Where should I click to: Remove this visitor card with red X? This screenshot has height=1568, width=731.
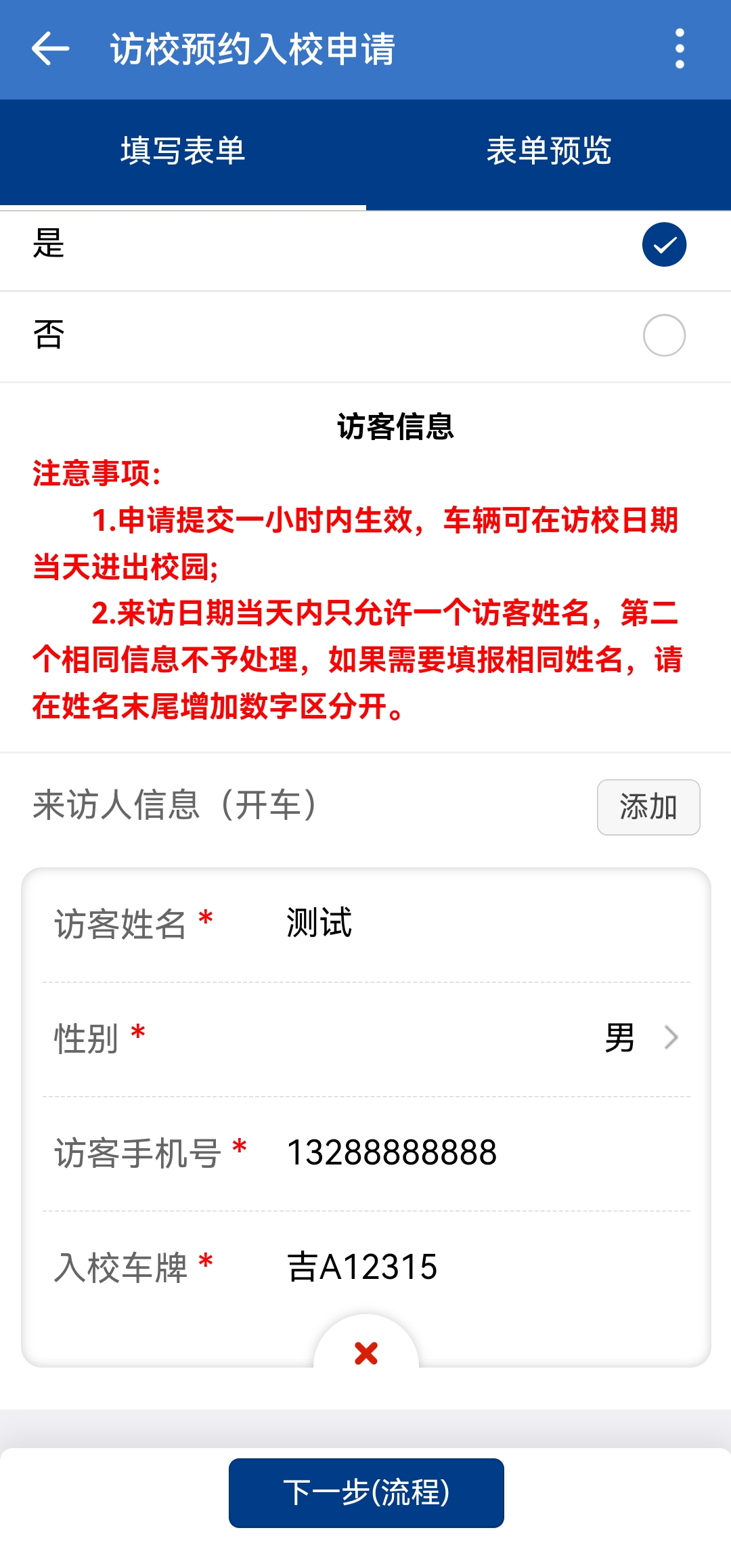pyautogui.click(x=366, y=1353)
